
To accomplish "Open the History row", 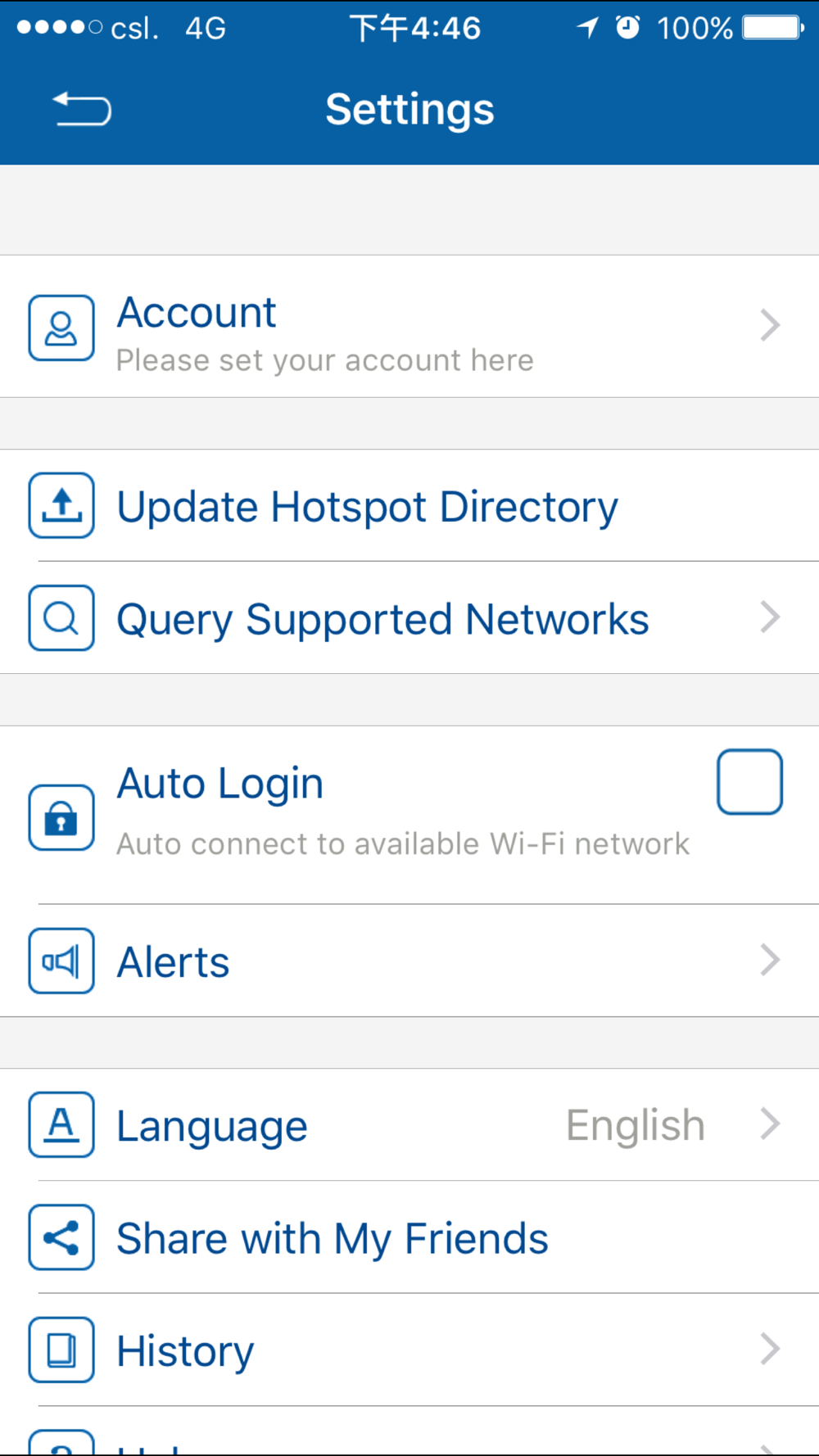I will coord(409,1350).
